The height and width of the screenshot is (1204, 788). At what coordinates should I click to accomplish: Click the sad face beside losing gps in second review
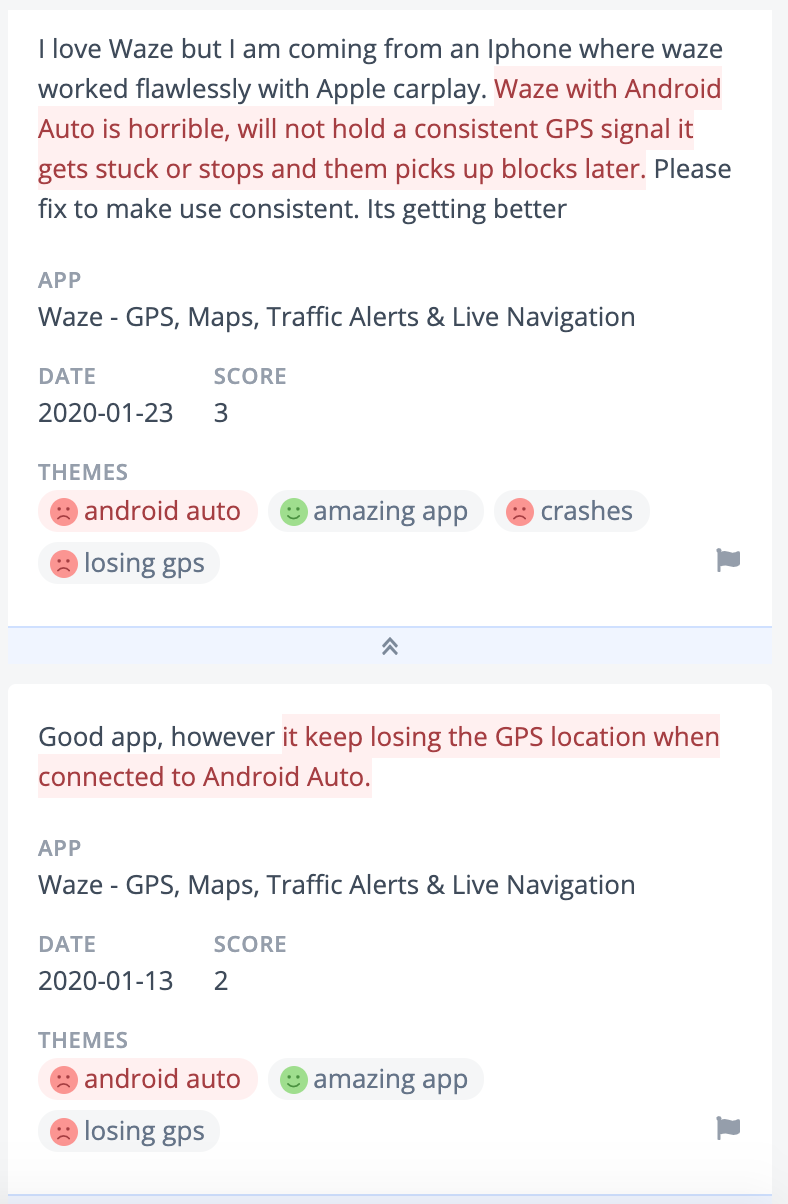[63, 1131]
